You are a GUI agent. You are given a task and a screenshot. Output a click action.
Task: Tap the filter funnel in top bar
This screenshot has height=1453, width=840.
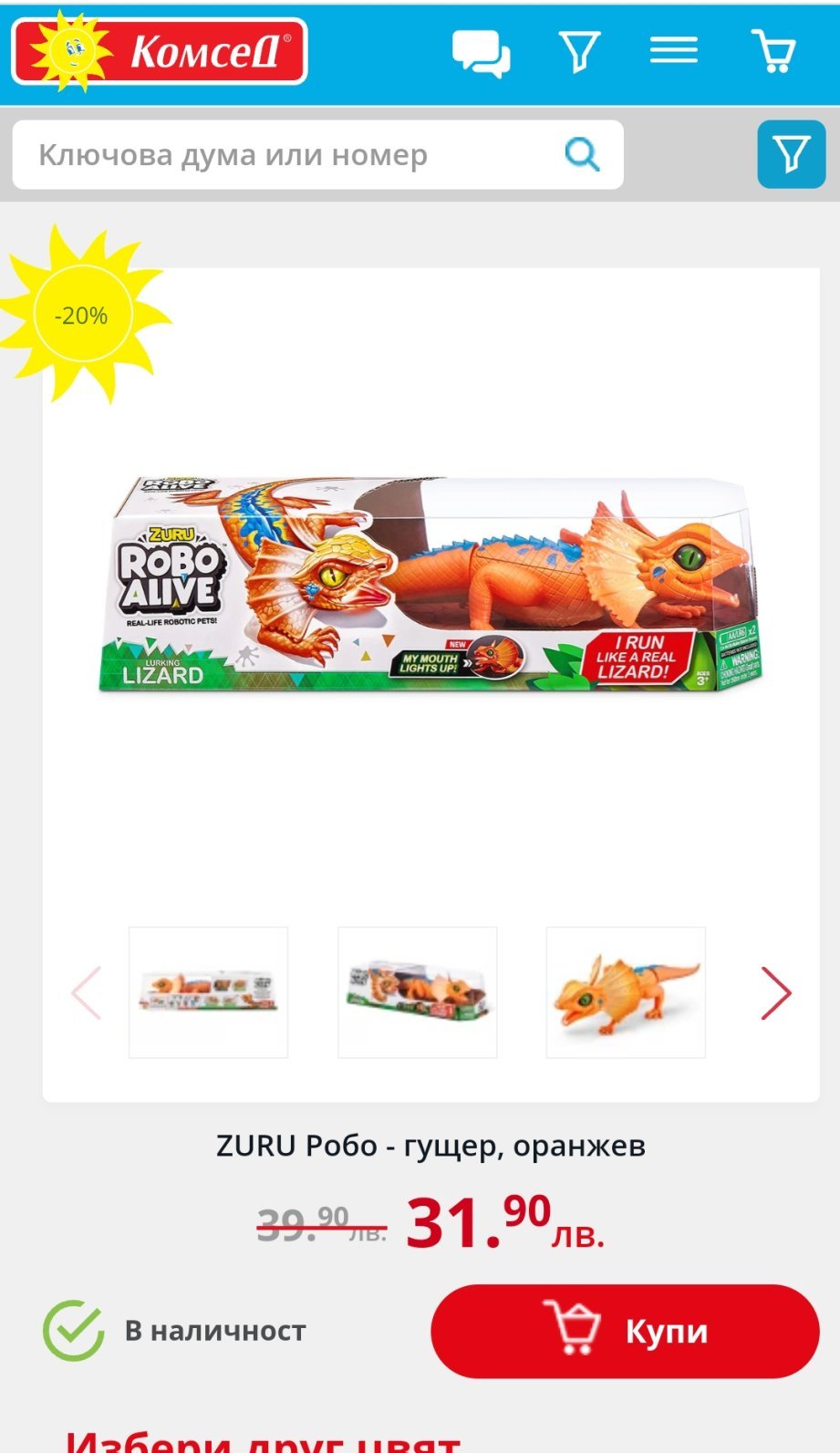pyautogui.click(x=579, y=51)
